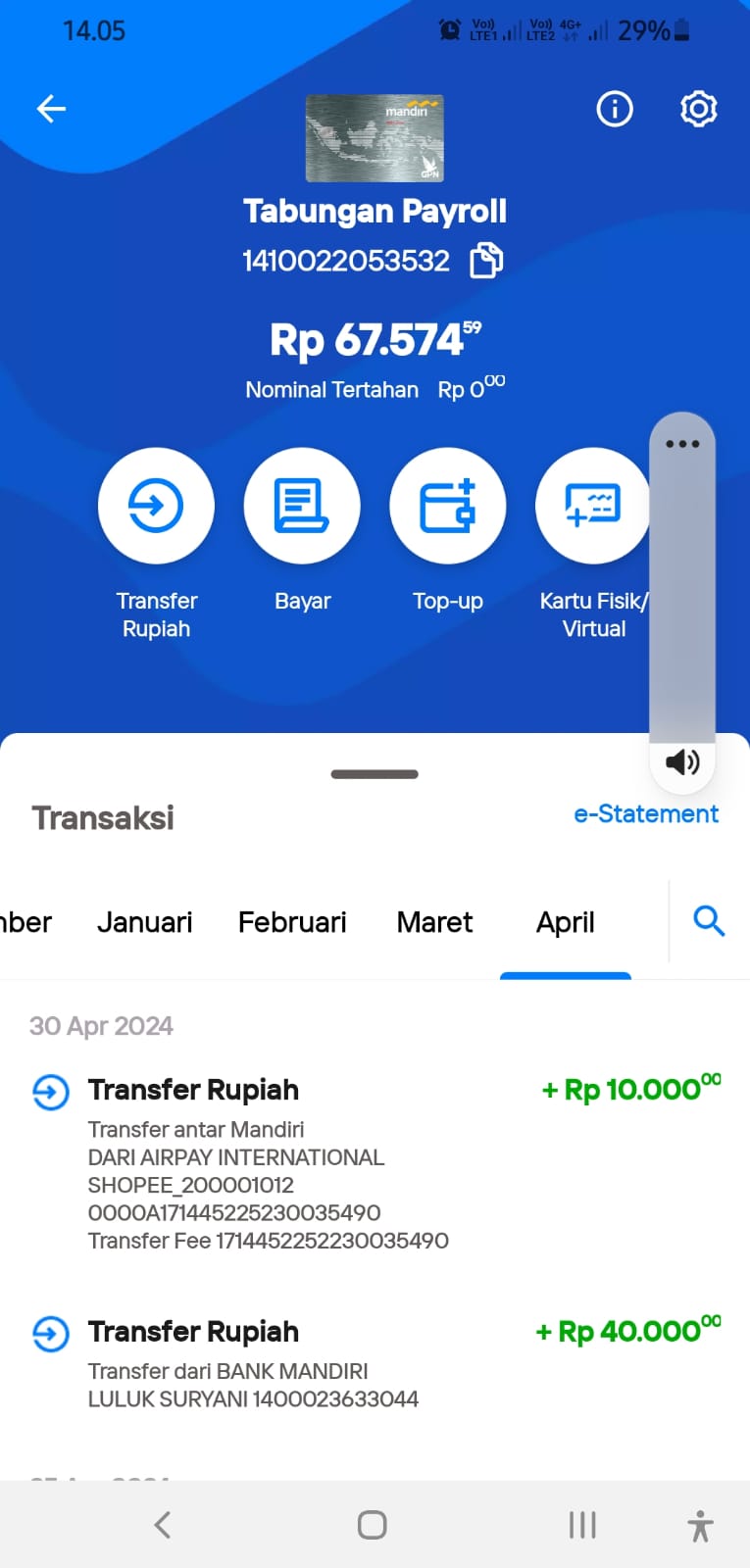Switch to the Maret tab

click(434, 922)
